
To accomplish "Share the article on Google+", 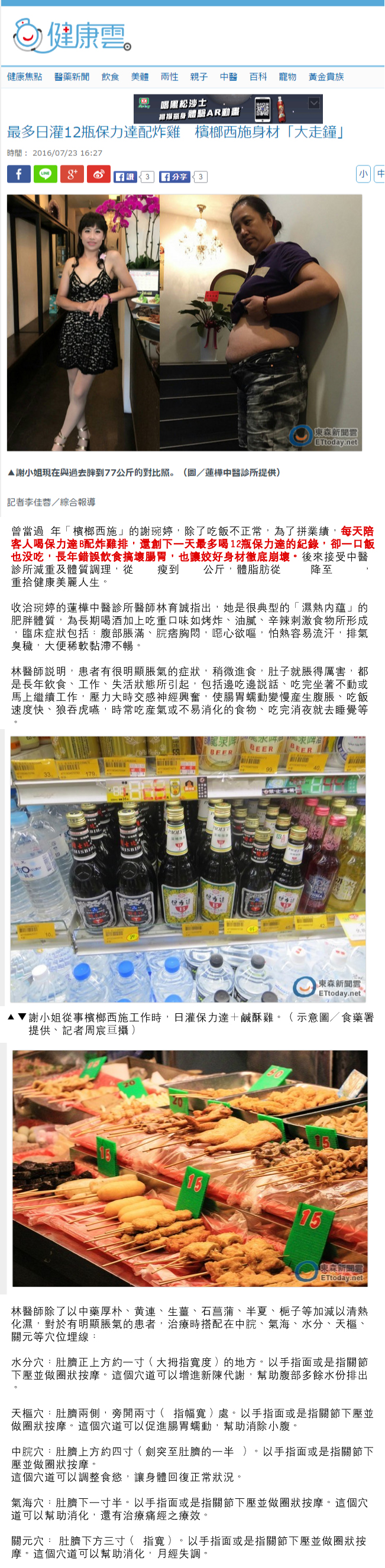I will point(72,174).
